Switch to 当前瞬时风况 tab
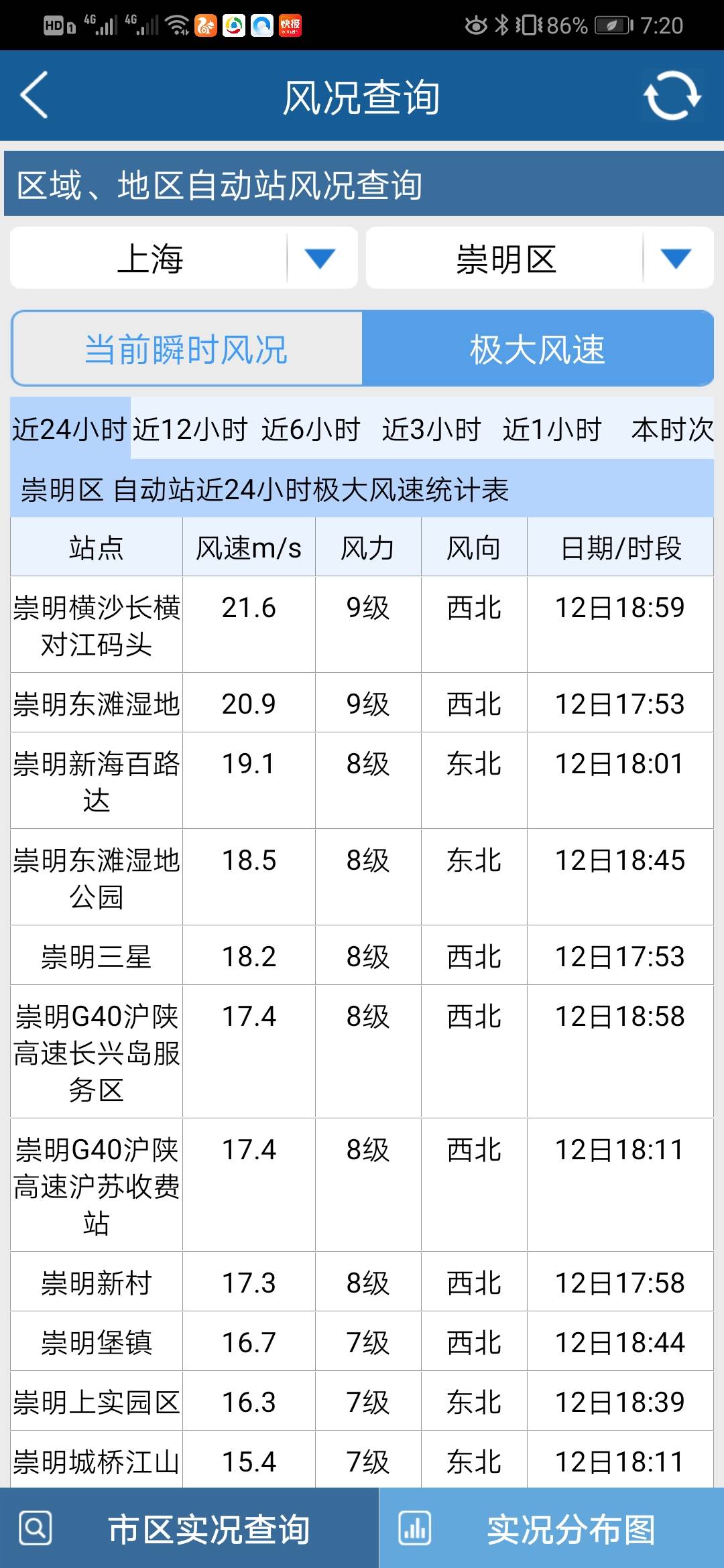Screen dimensions: 724x1568 click(x=187, y=349)
